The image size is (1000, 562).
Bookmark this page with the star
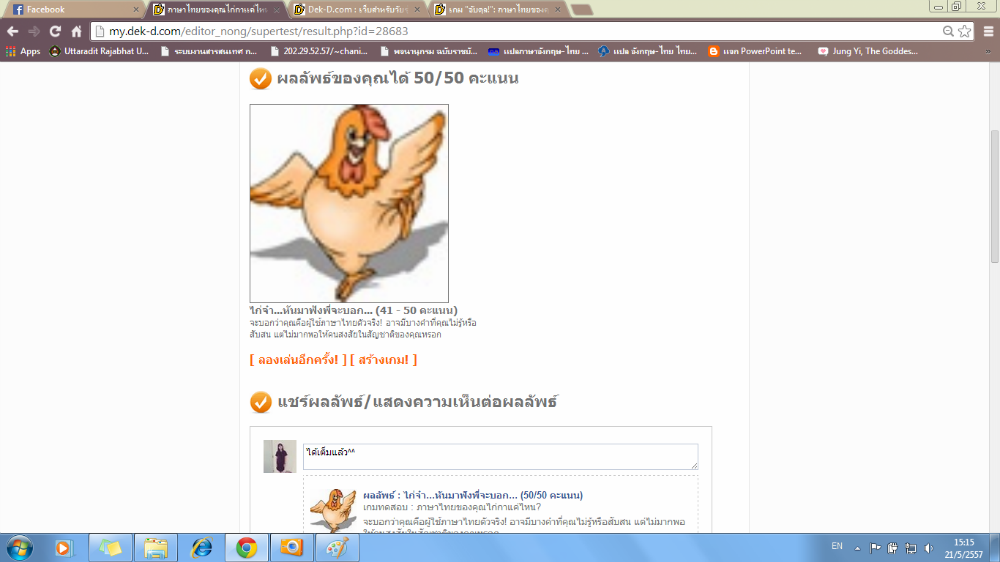(964, 31)
